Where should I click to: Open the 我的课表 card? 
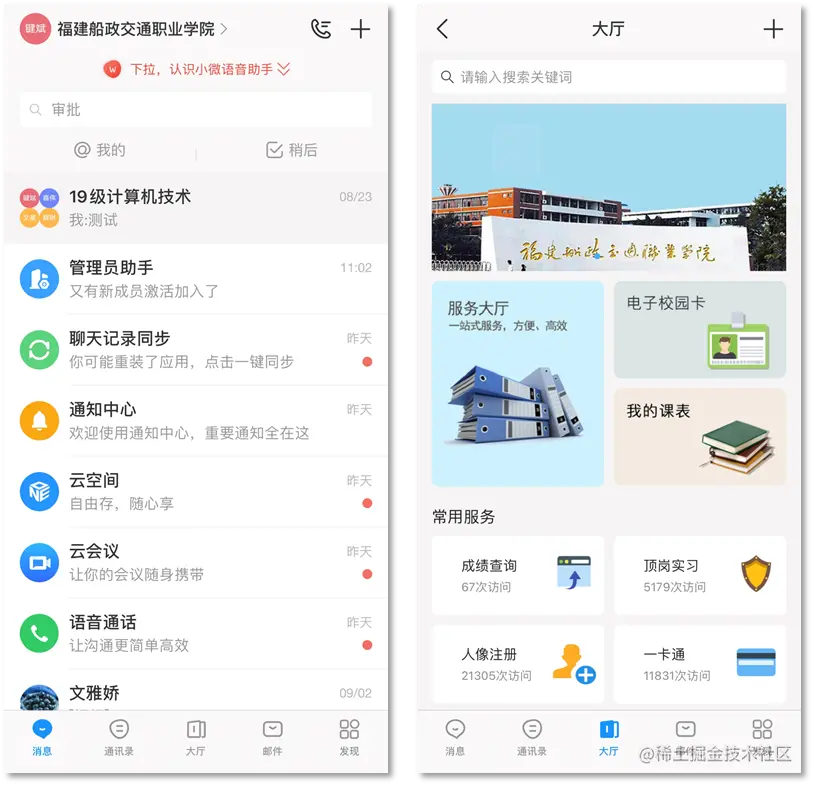point(699,437)
